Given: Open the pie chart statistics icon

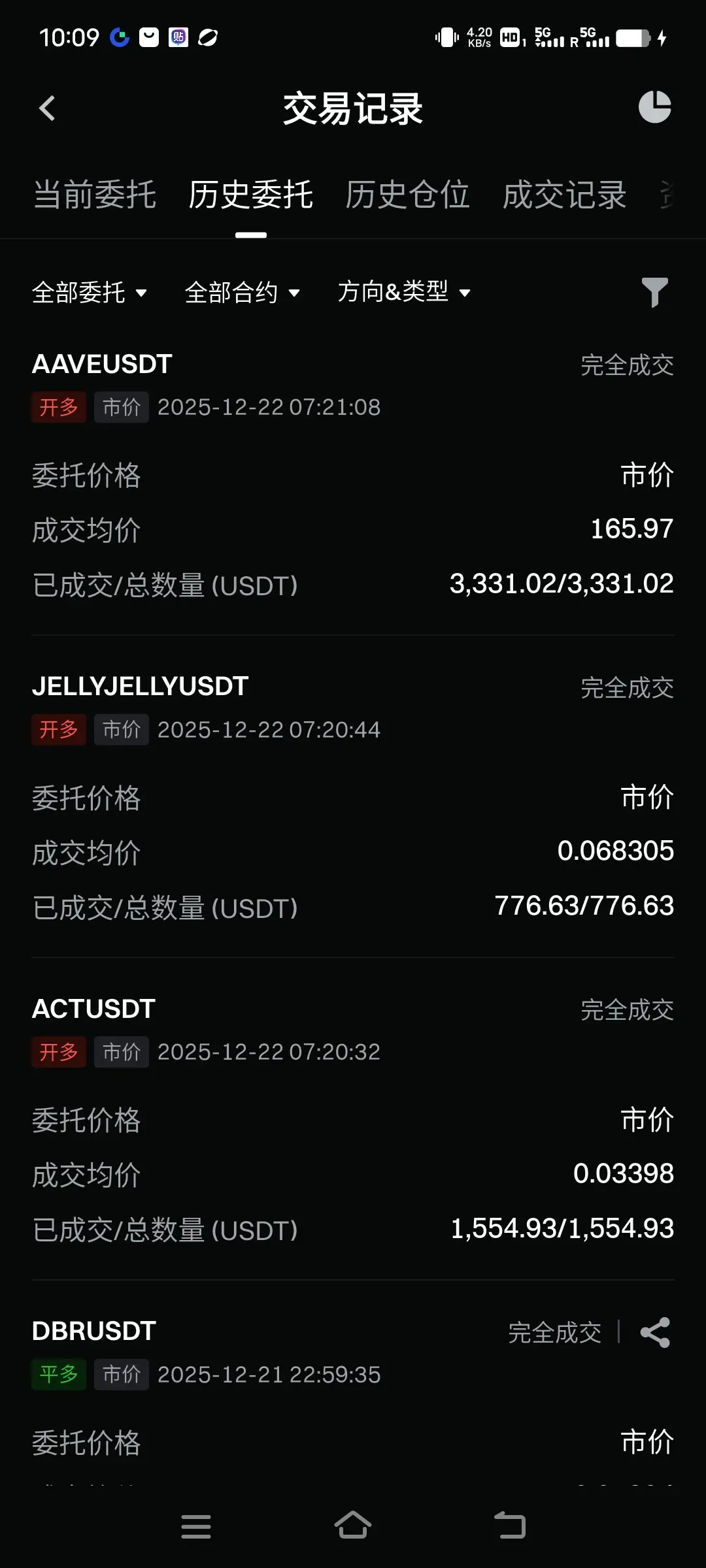Looking at the screenshot, I should click(x=654, y=107).
